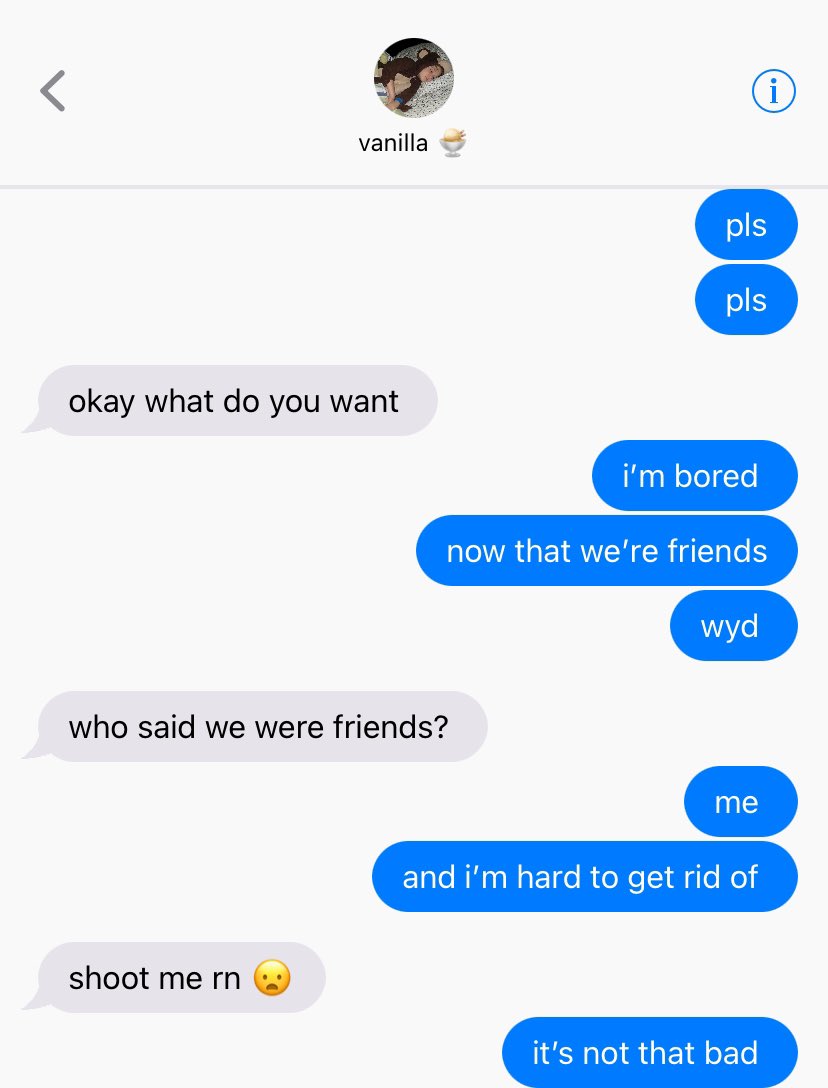Open vanilla's contact profile picture
This screenshot has width=828, height=1088.
[413, 78]
